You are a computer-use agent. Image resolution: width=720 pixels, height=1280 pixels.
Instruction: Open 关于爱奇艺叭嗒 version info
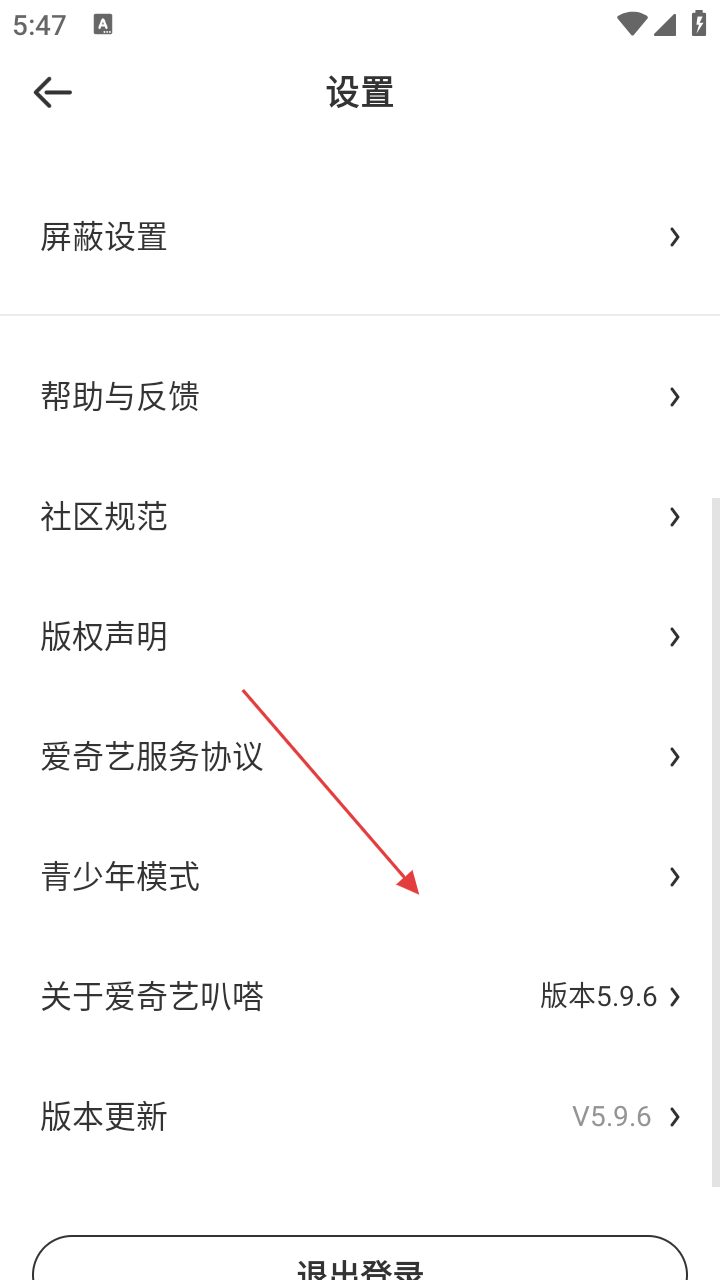pyautogui.click(x=360, y=997)
